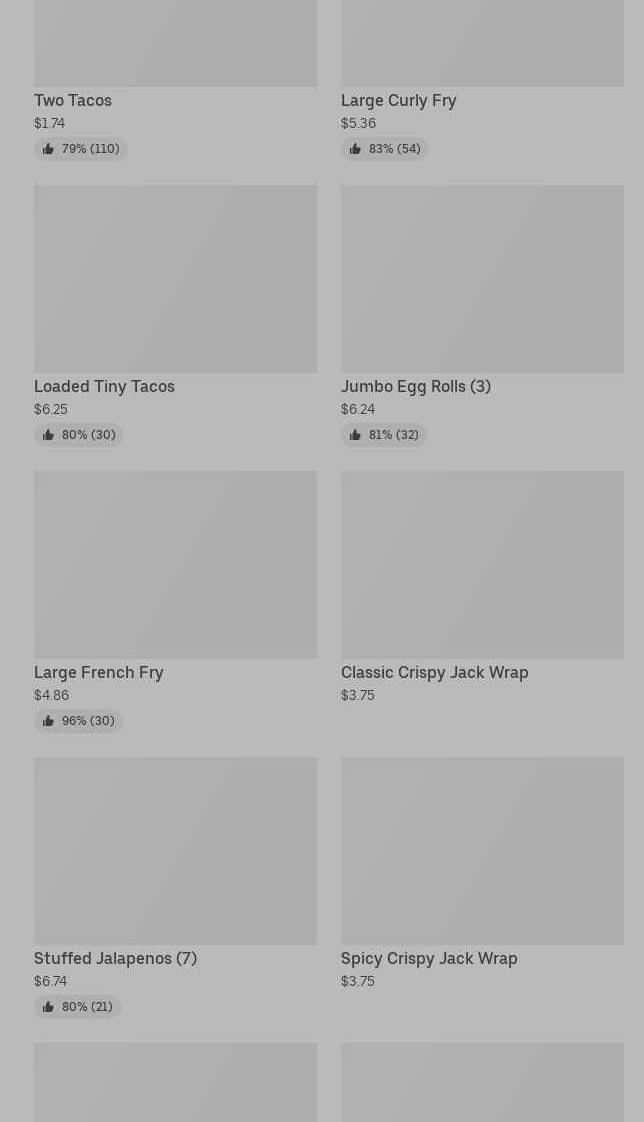View the Spicy Crispy Jack Wrap

click(482, 874)
